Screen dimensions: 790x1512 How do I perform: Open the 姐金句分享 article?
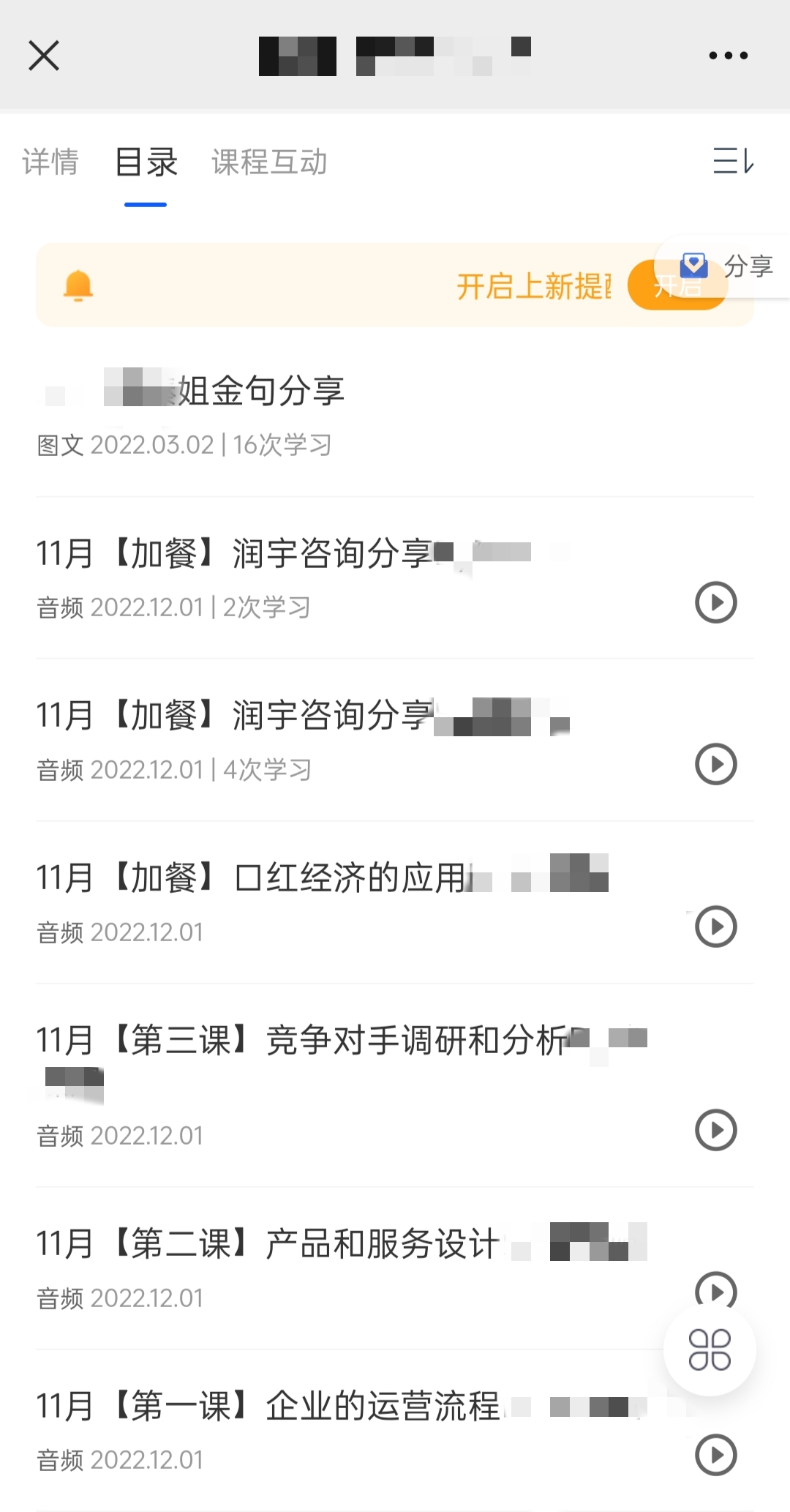[395, 414]
